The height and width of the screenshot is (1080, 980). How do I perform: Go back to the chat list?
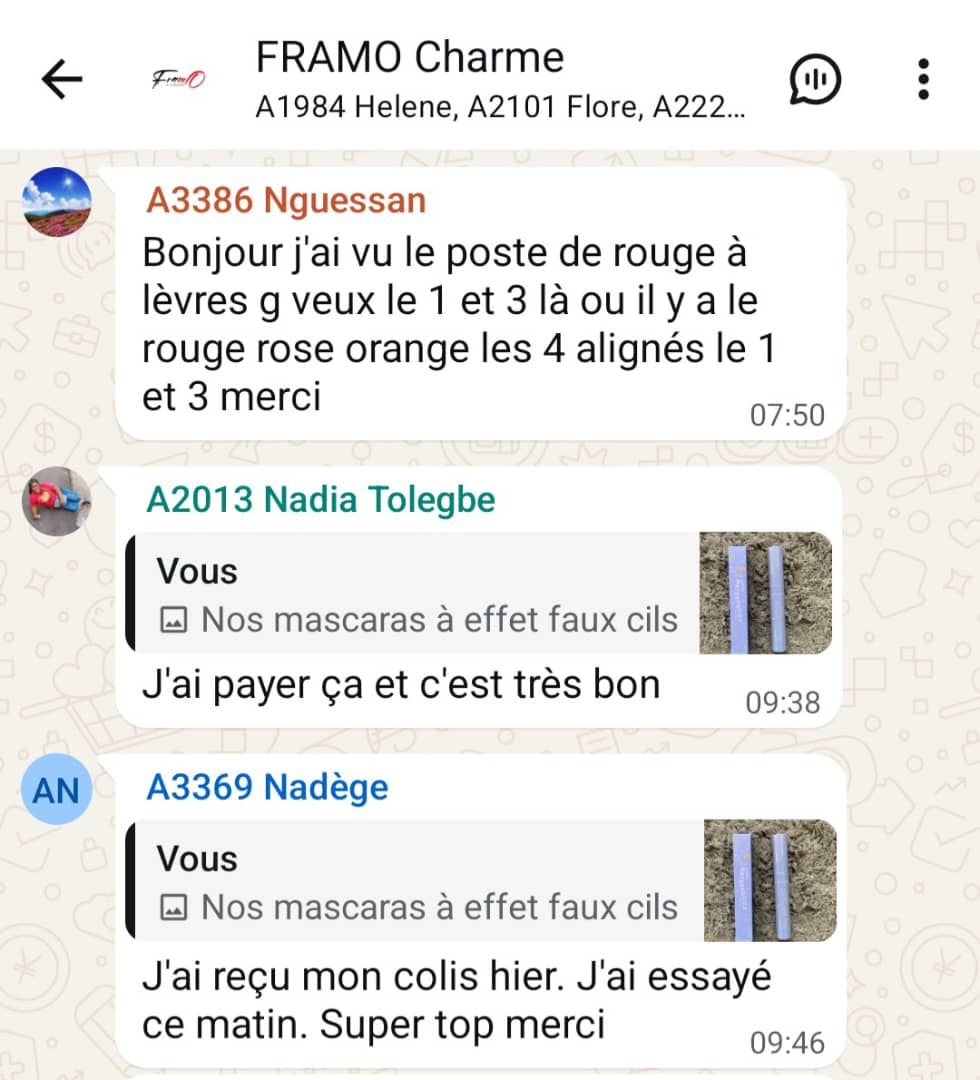point(61,79)
